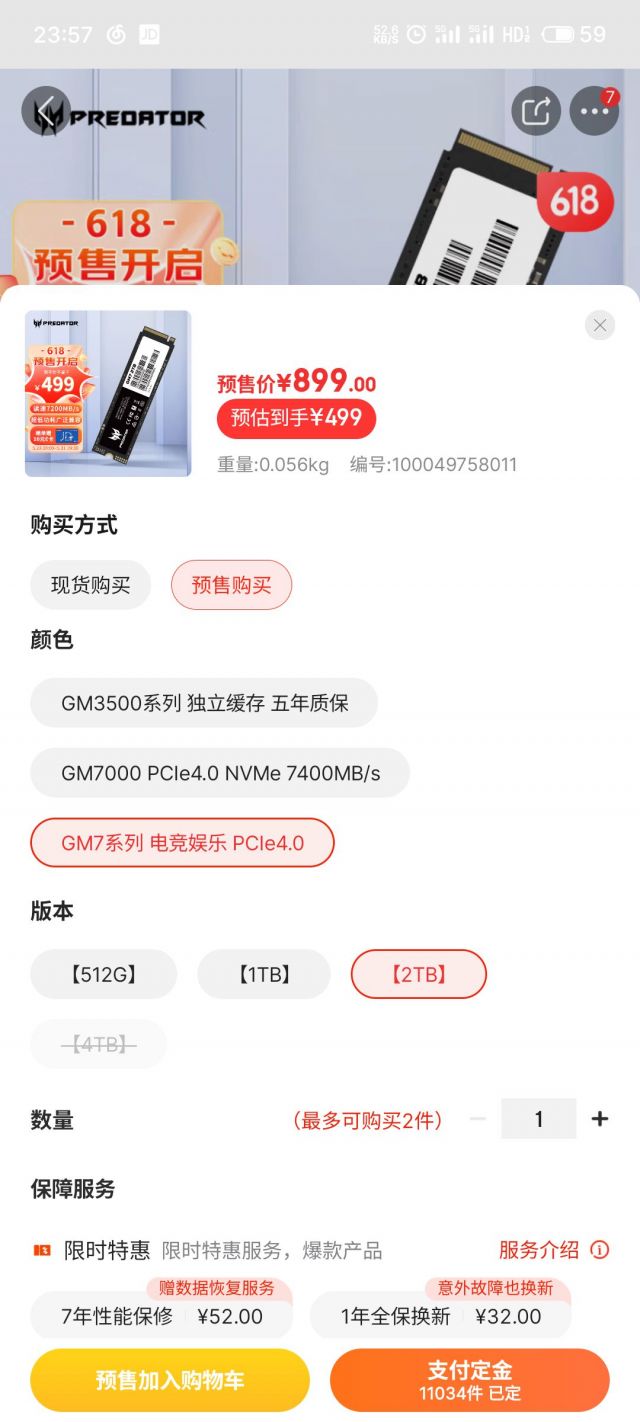640x1422 pixels.
Task: Select the 【1TB】 version
Action: click(264, 974)
